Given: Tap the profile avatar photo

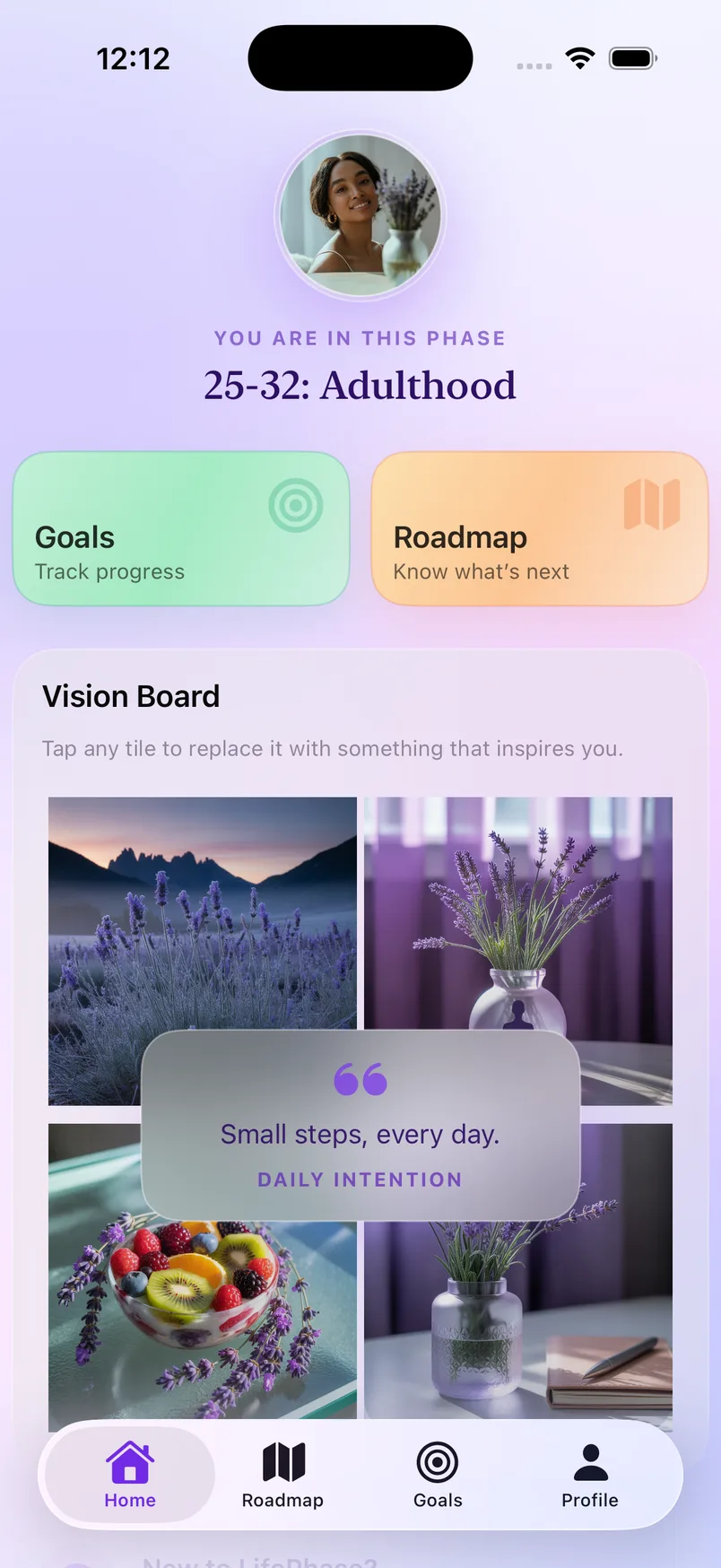Looking at the screenshot, I should [x=360, y=215].
